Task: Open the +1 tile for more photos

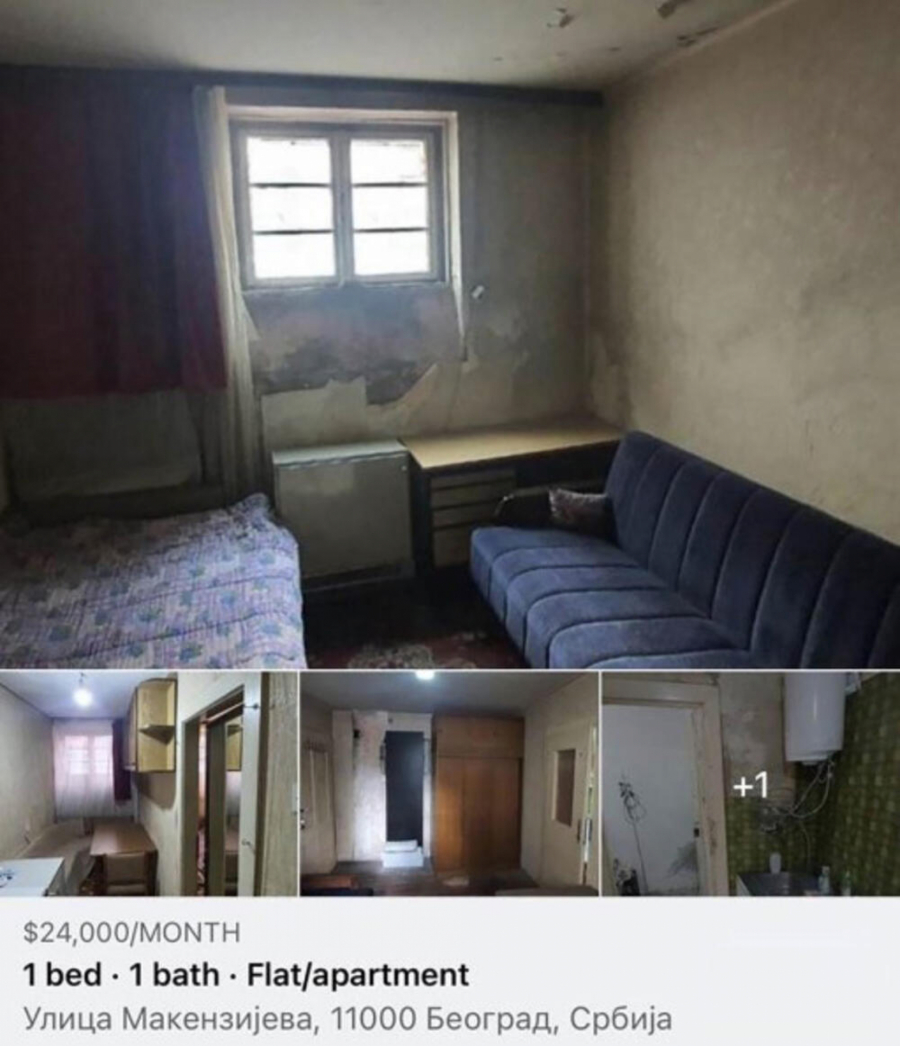Action: [750, 784]
